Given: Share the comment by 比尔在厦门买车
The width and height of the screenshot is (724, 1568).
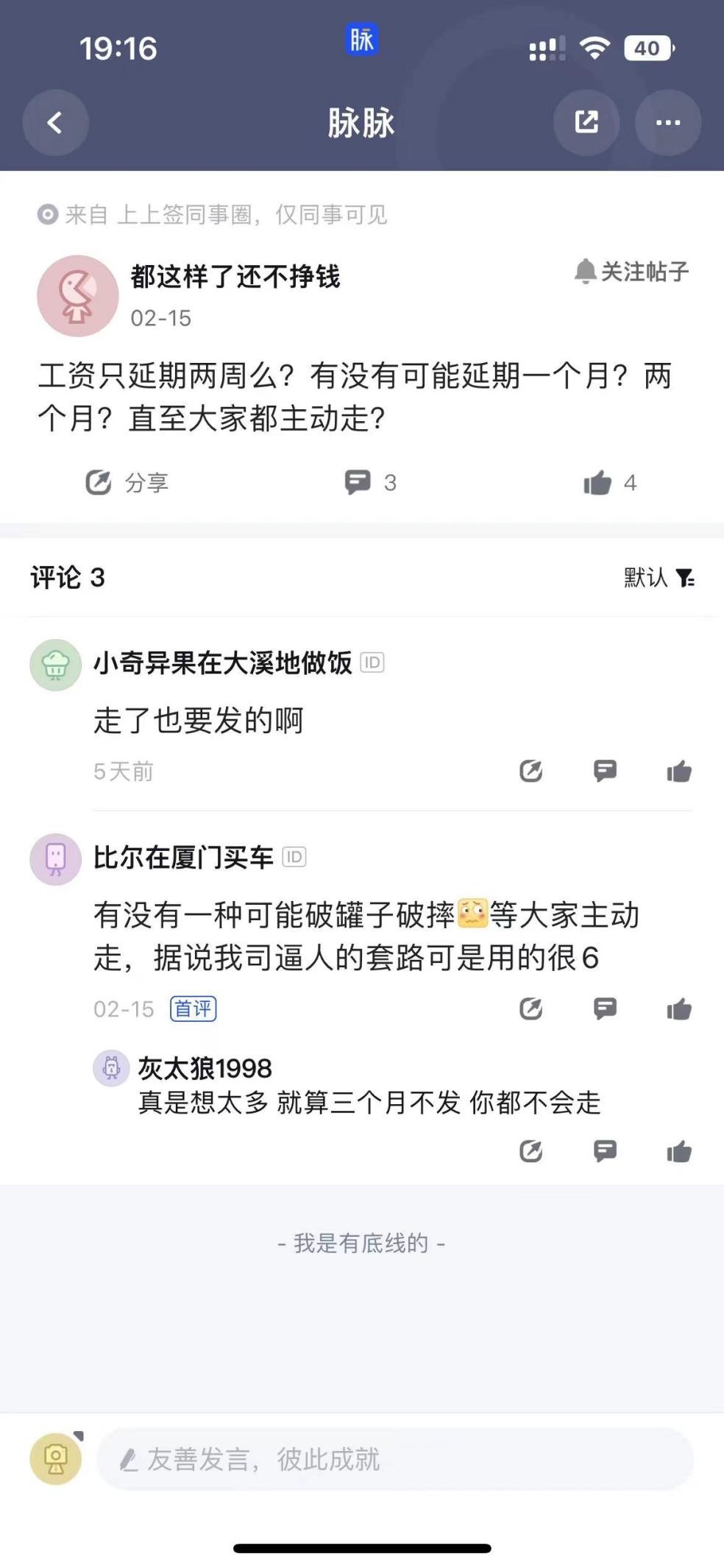Looking at the screenshot, I should pyautogui.click(x=530, y=1008).
